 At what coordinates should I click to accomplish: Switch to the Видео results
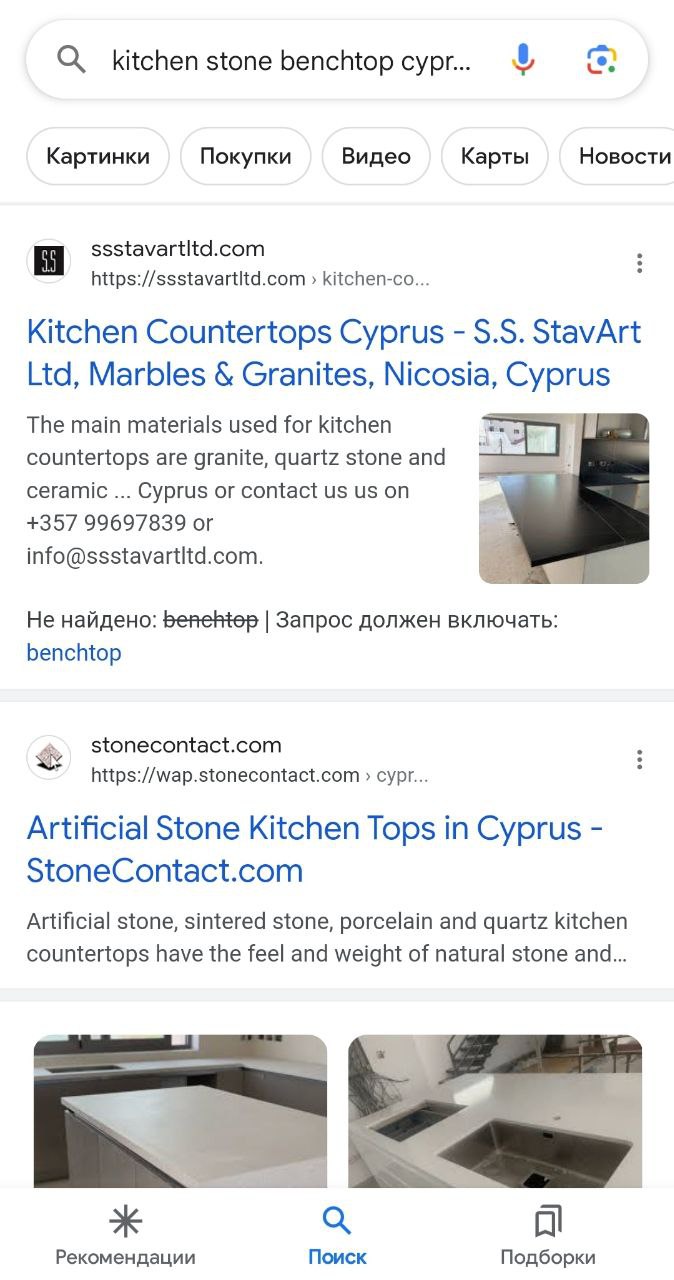coord(376,156)
